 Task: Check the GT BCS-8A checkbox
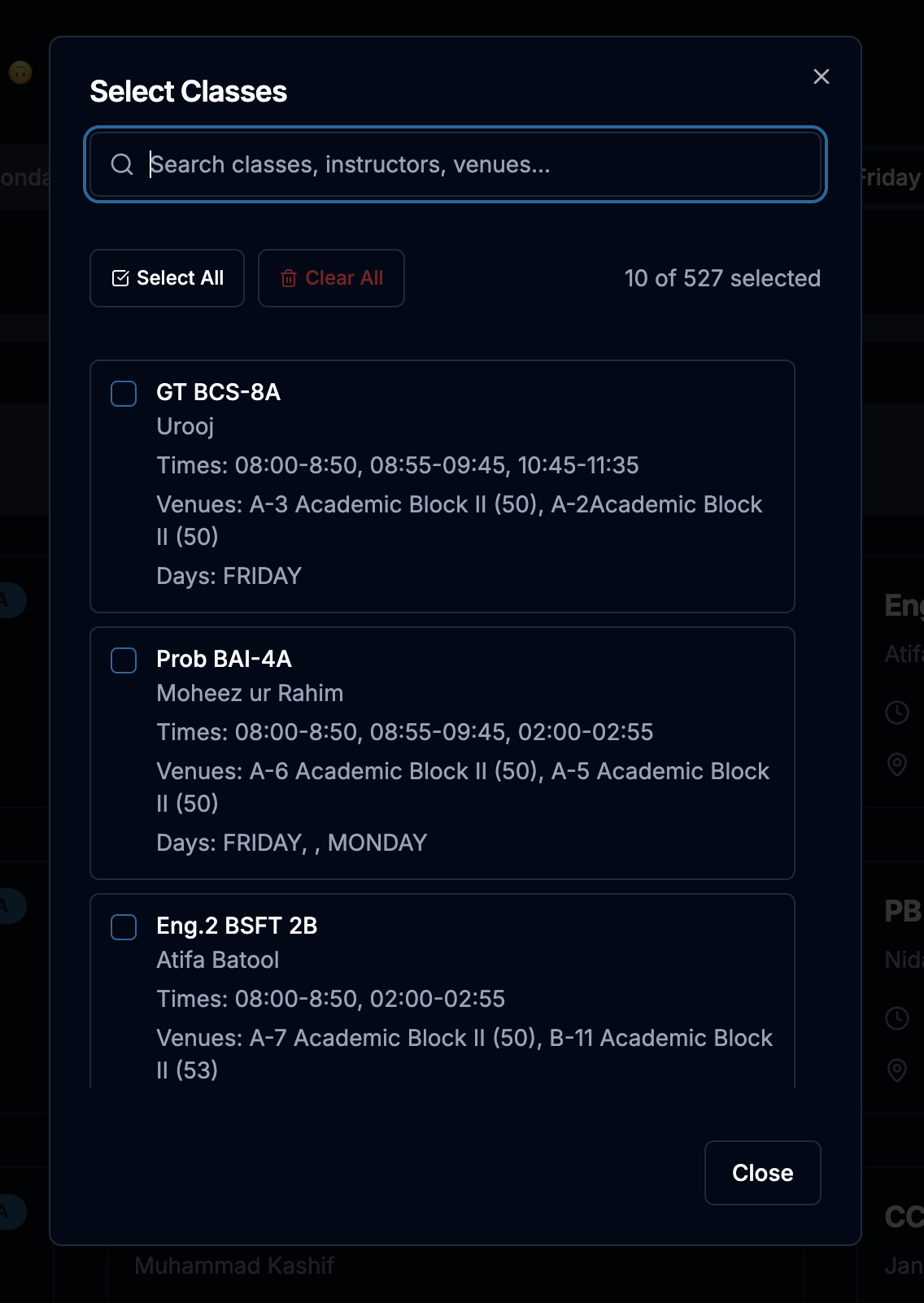pyautogui.click(x=124, y=394)
